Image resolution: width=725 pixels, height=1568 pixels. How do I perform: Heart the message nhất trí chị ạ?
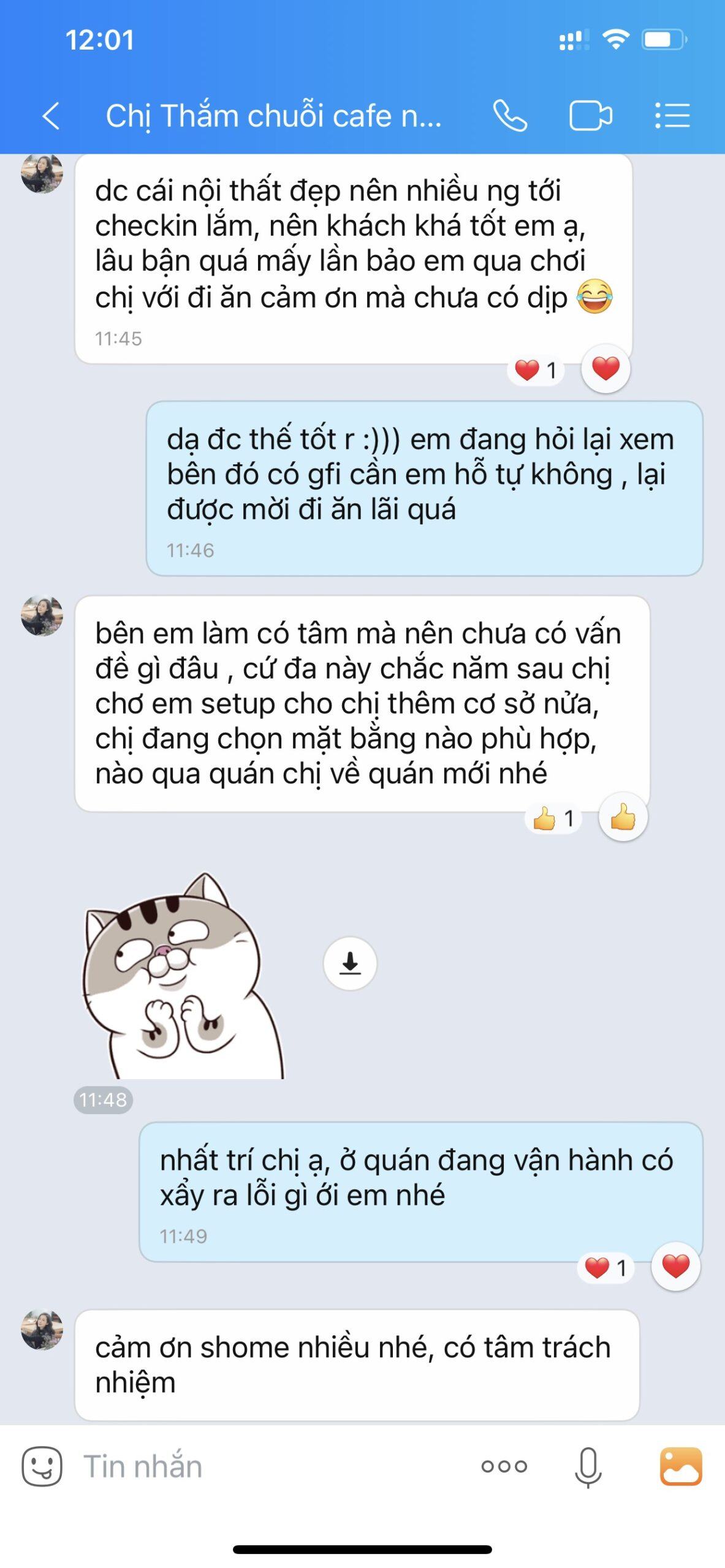pyautogui.click(x=675, y=1266)
